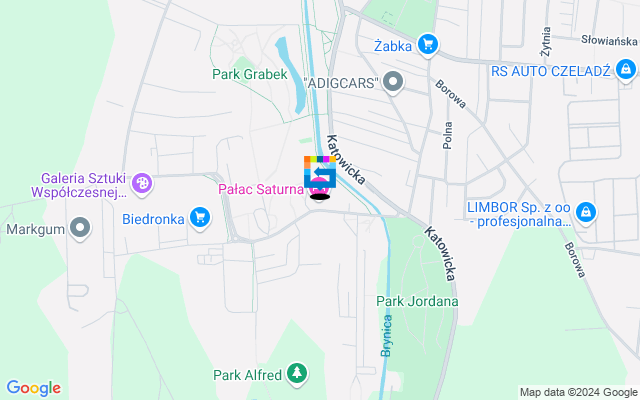
Task: Open the LIMBOR Sp. z oo marker
Action: [587, 212]
